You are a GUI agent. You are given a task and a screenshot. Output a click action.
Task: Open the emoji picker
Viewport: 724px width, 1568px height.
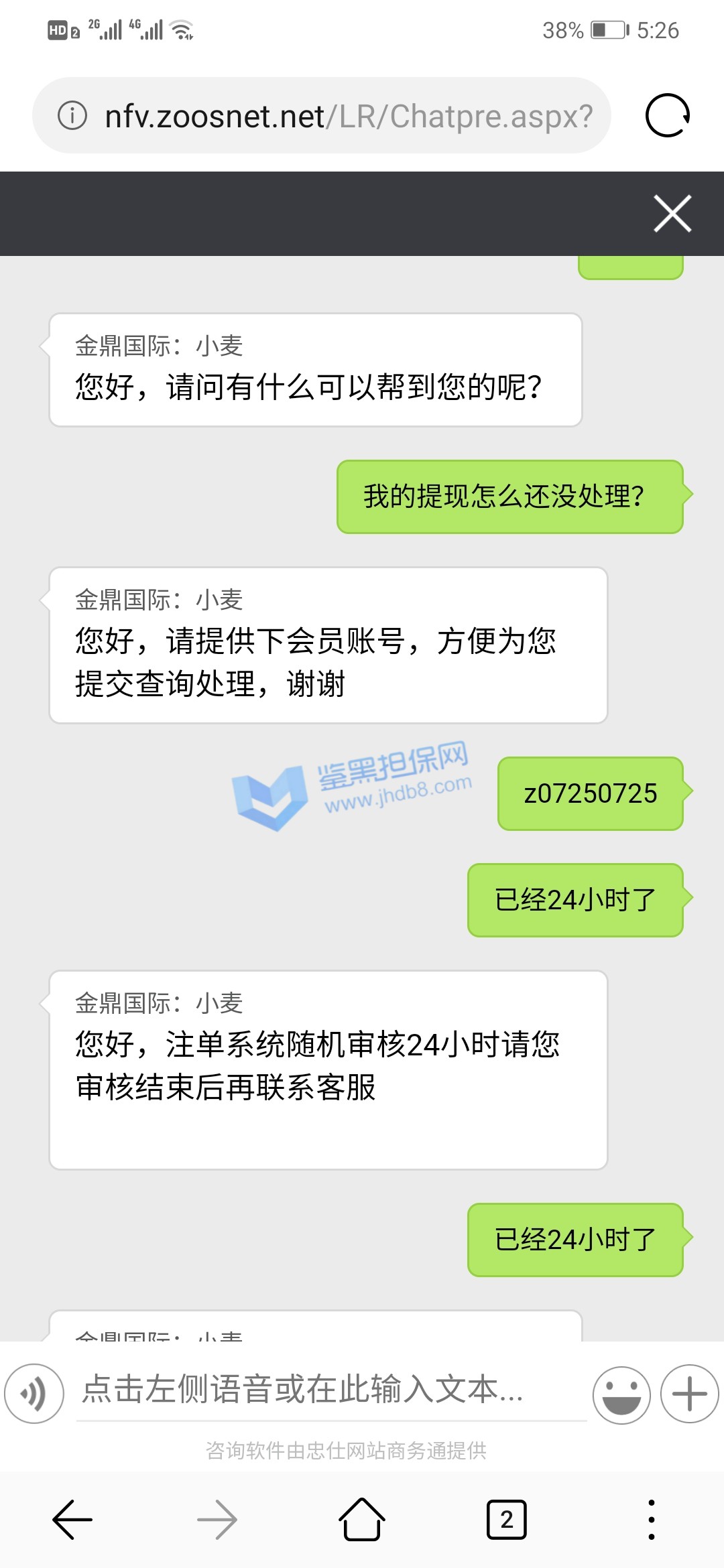point(621,1394)
